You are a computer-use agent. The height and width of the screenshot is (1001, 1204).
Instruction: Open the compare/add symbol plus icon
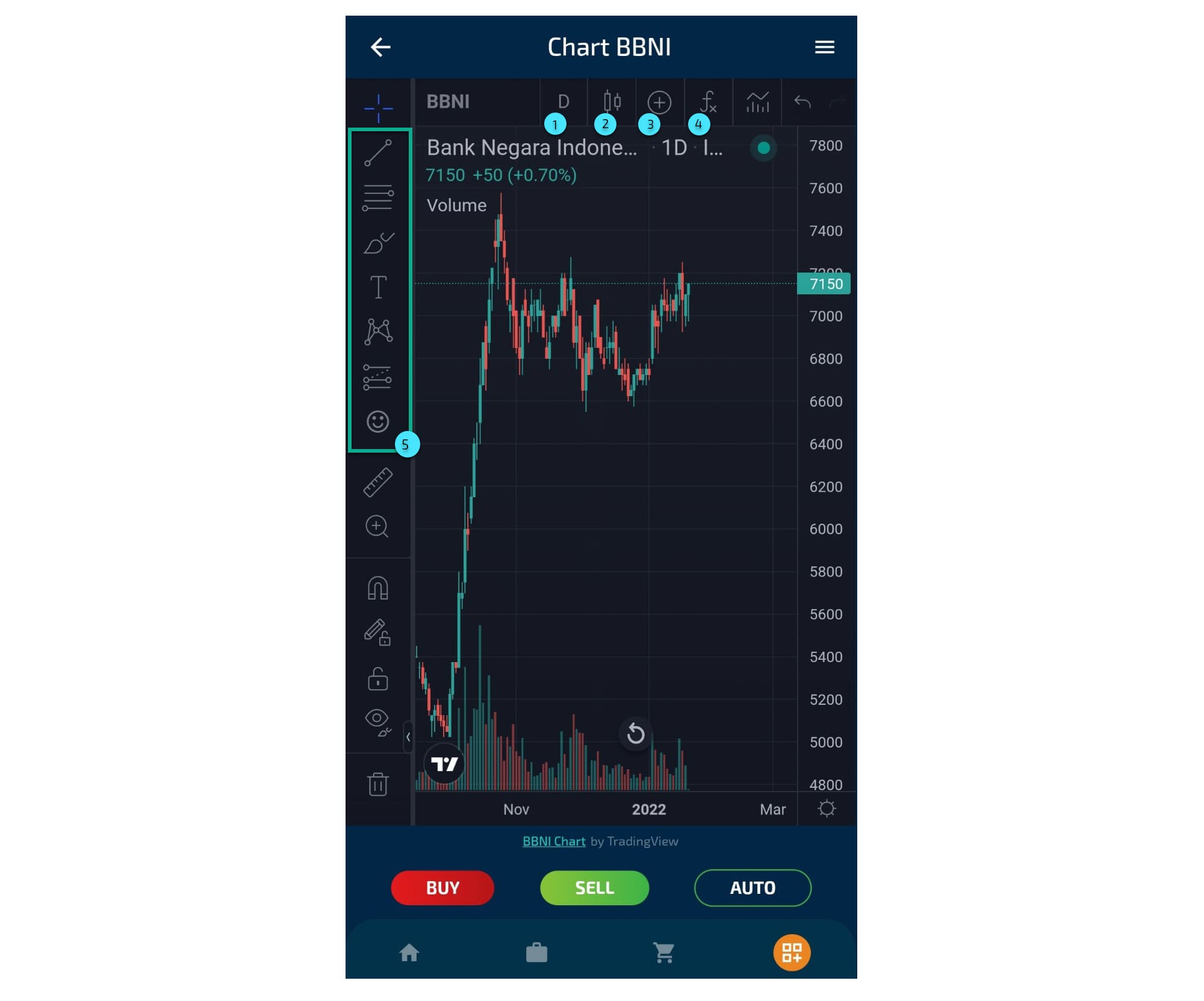click(659, 102)
